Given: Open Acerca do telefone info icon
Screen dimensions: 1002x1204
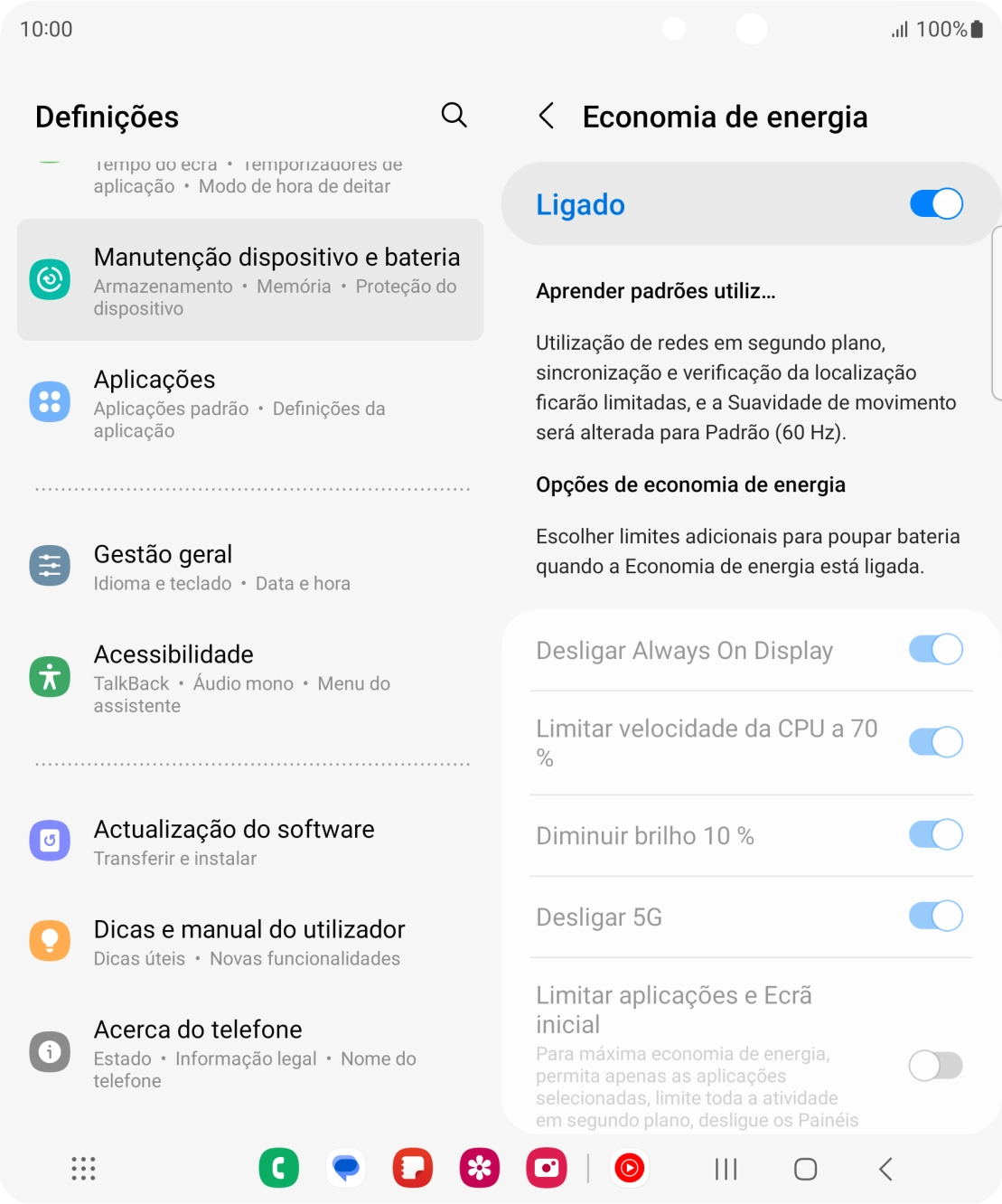Looking at the screenshot, I should click(50, 1051).
